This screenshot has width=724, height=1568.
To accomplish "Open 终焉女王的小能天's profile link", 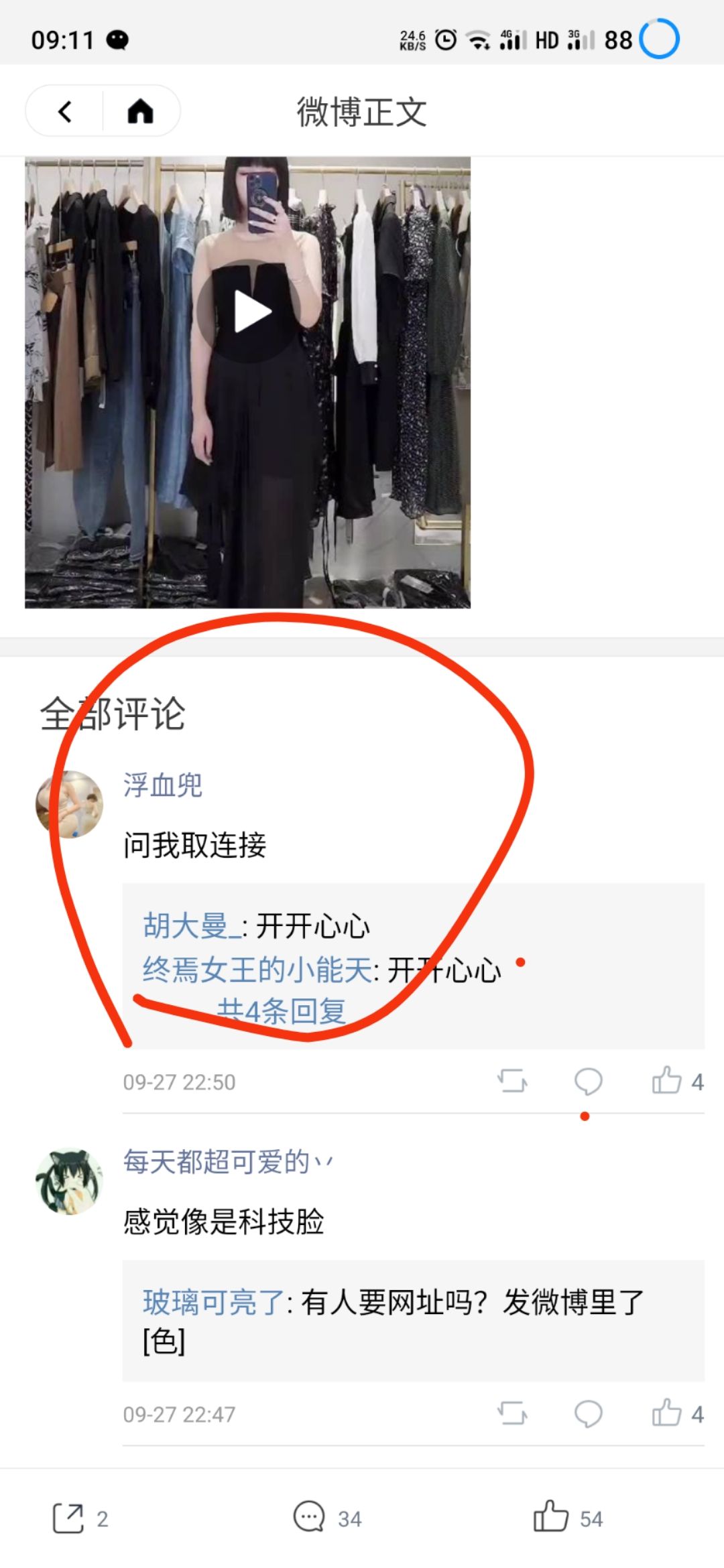I will tap(257, 970).
